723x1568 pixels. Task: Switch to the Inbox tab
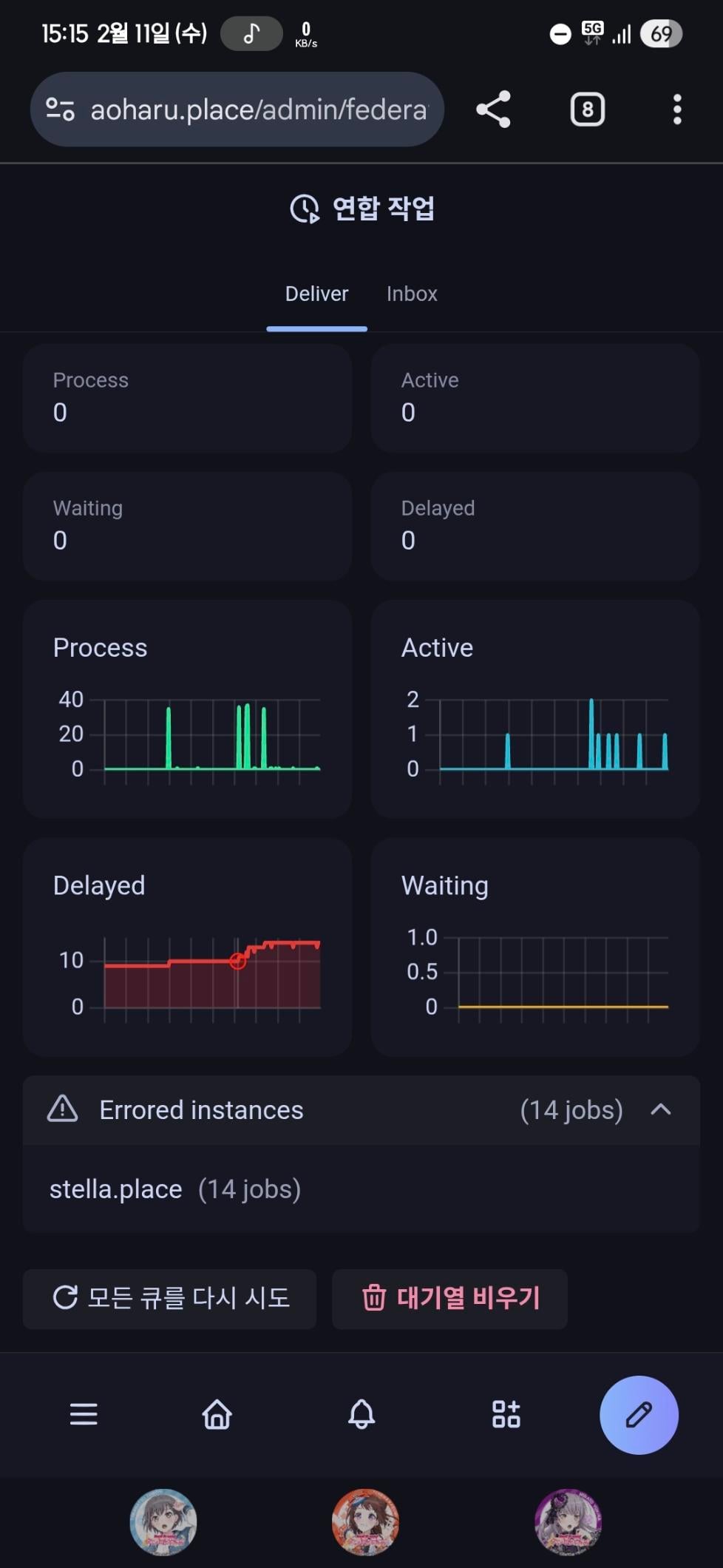412,294
